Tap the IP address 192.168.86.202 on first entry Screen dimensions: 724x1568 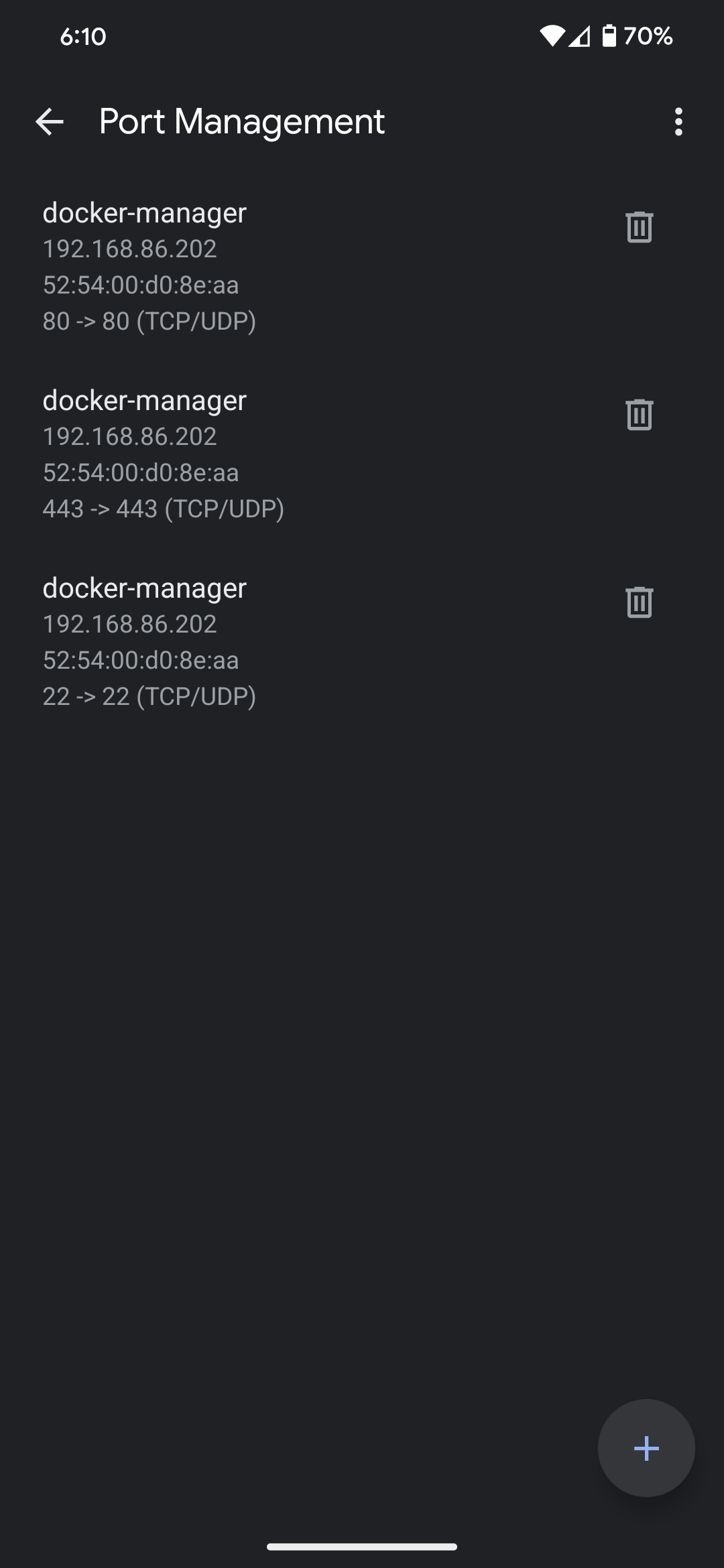pyautogui.click(x=129, y=249)
